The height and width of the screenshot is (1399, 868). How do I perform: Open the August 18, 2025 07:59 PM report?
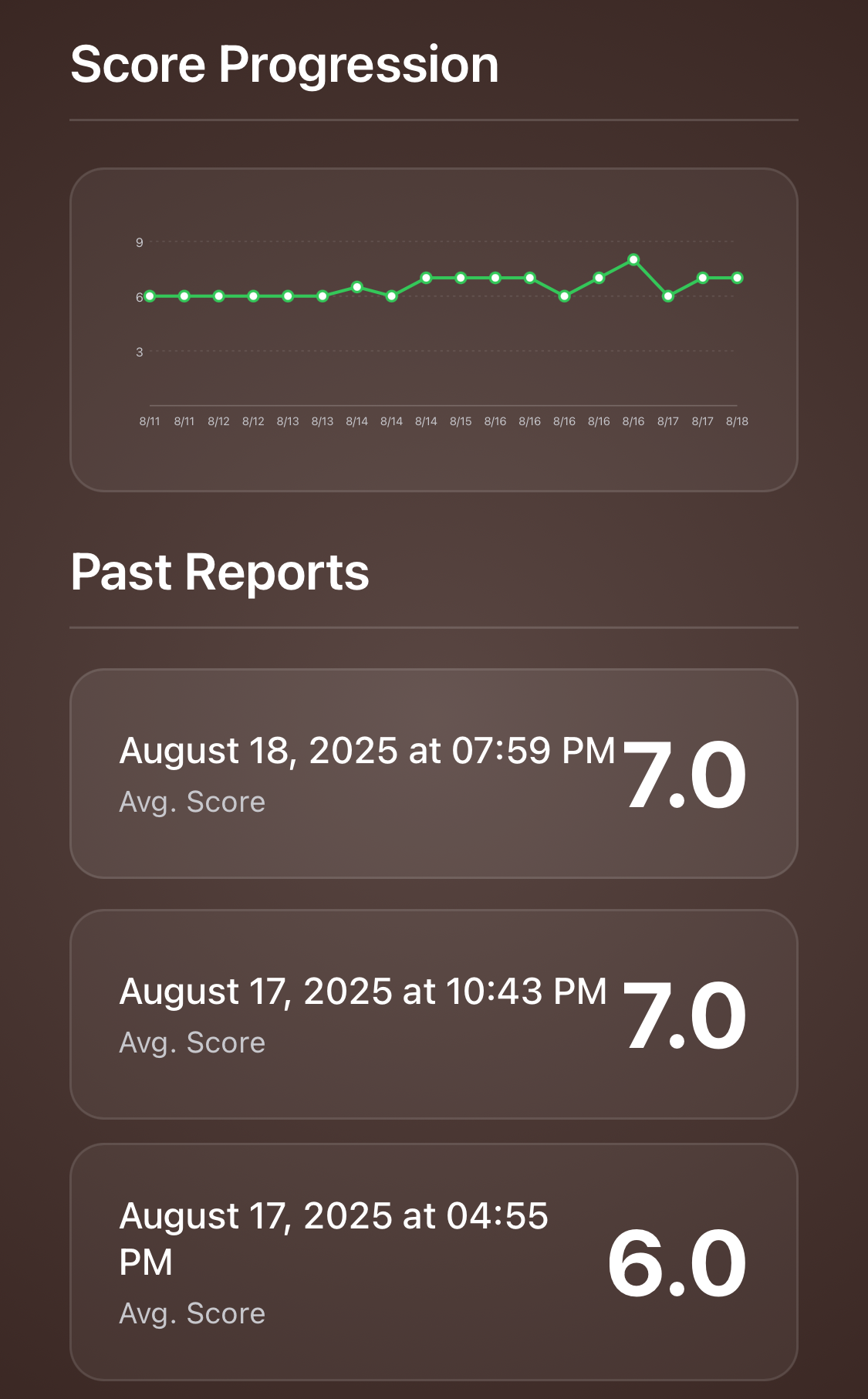(x=433, y=773)
